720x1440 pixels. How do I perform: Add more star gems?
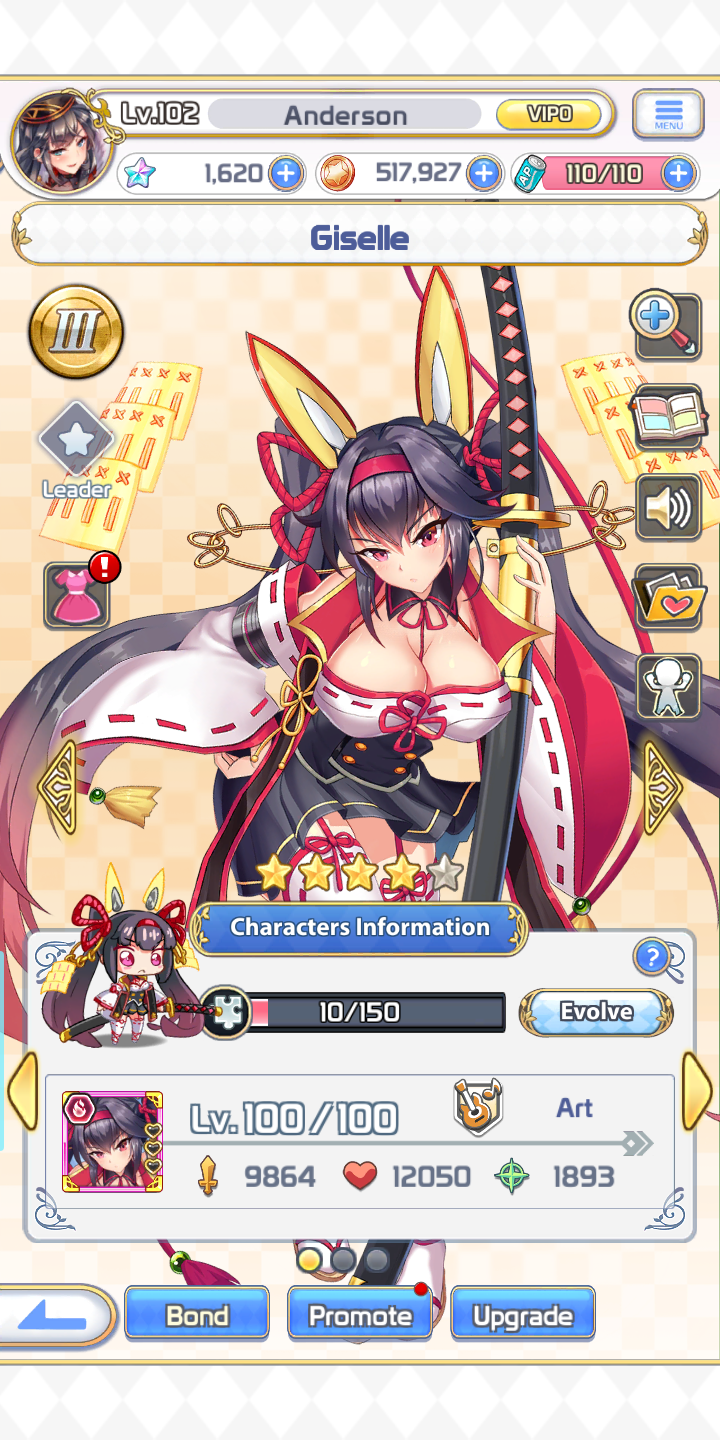285,174
